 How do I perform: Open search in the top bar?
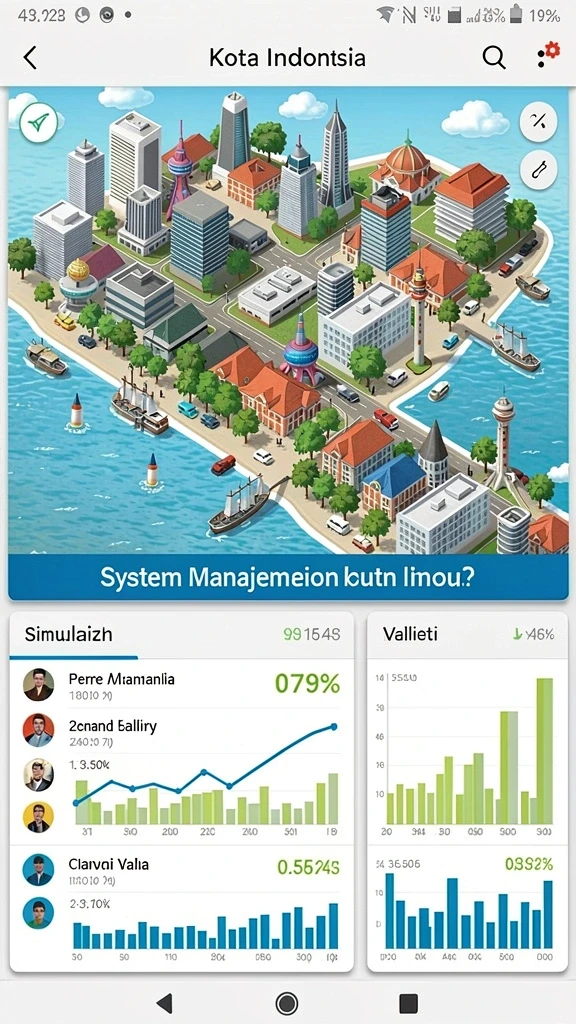click(x=494, y=58)
